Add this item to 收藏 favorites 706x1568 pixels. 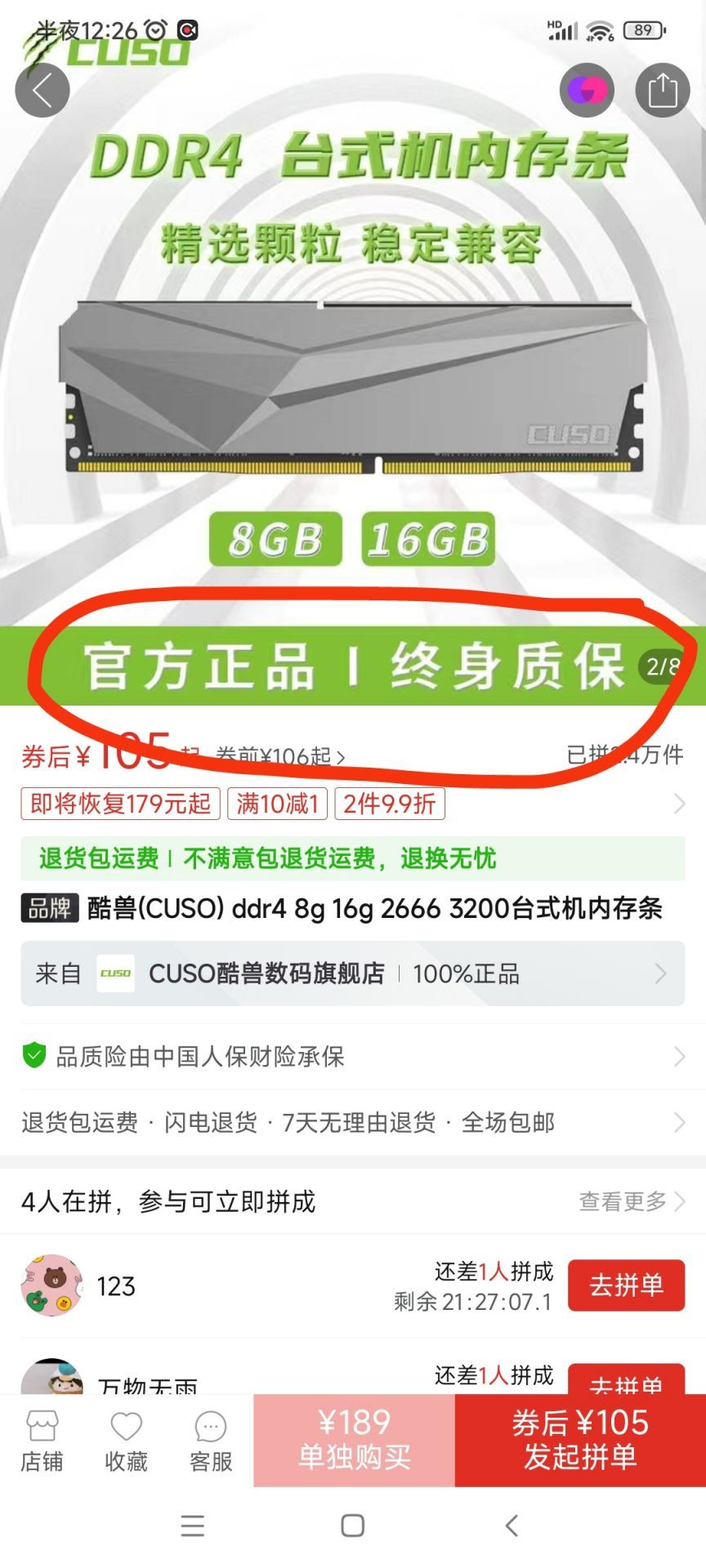pos(126,1442)
